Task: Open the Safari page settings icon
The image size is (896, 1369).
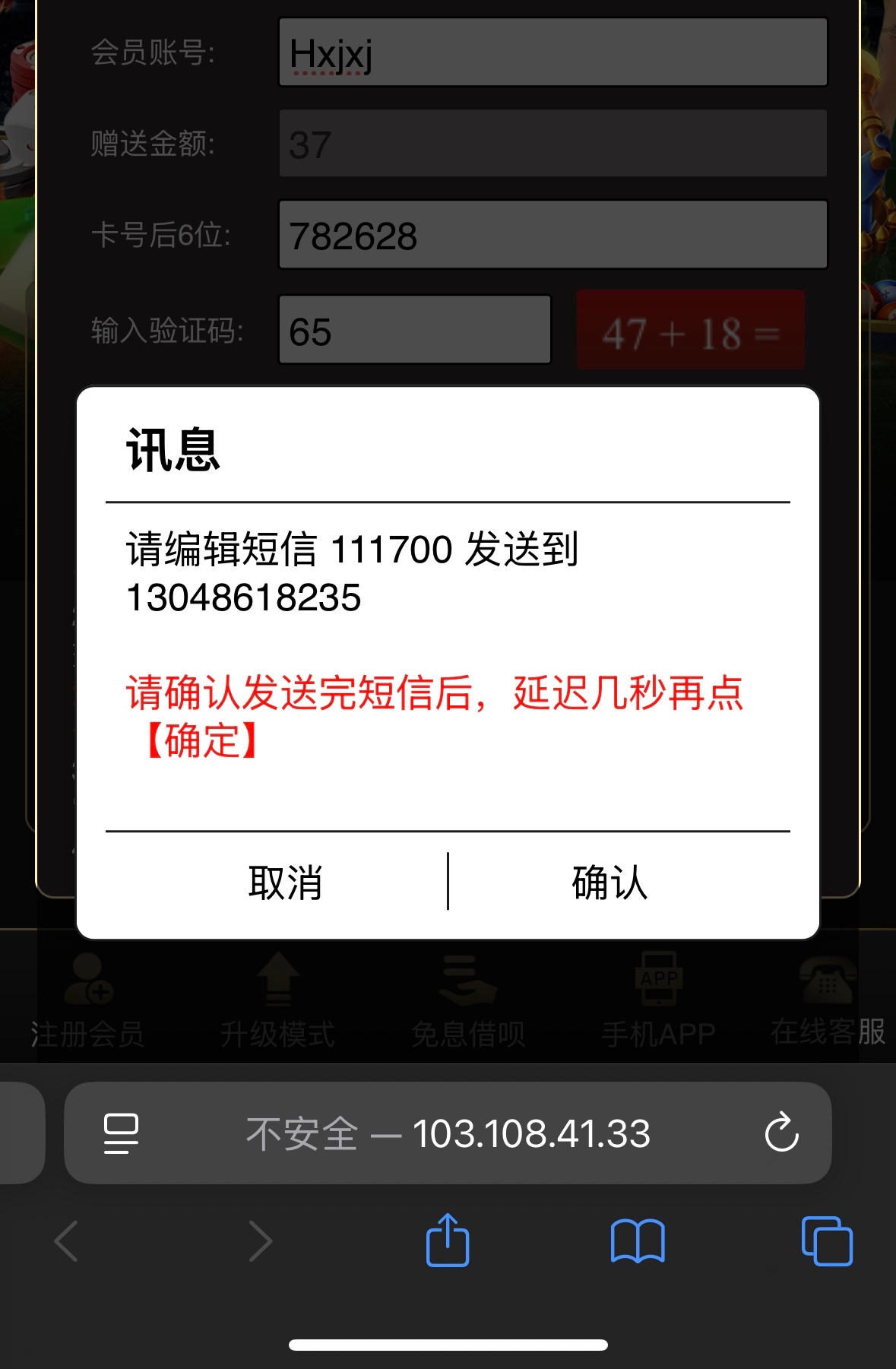Action: coord(121,1133)
